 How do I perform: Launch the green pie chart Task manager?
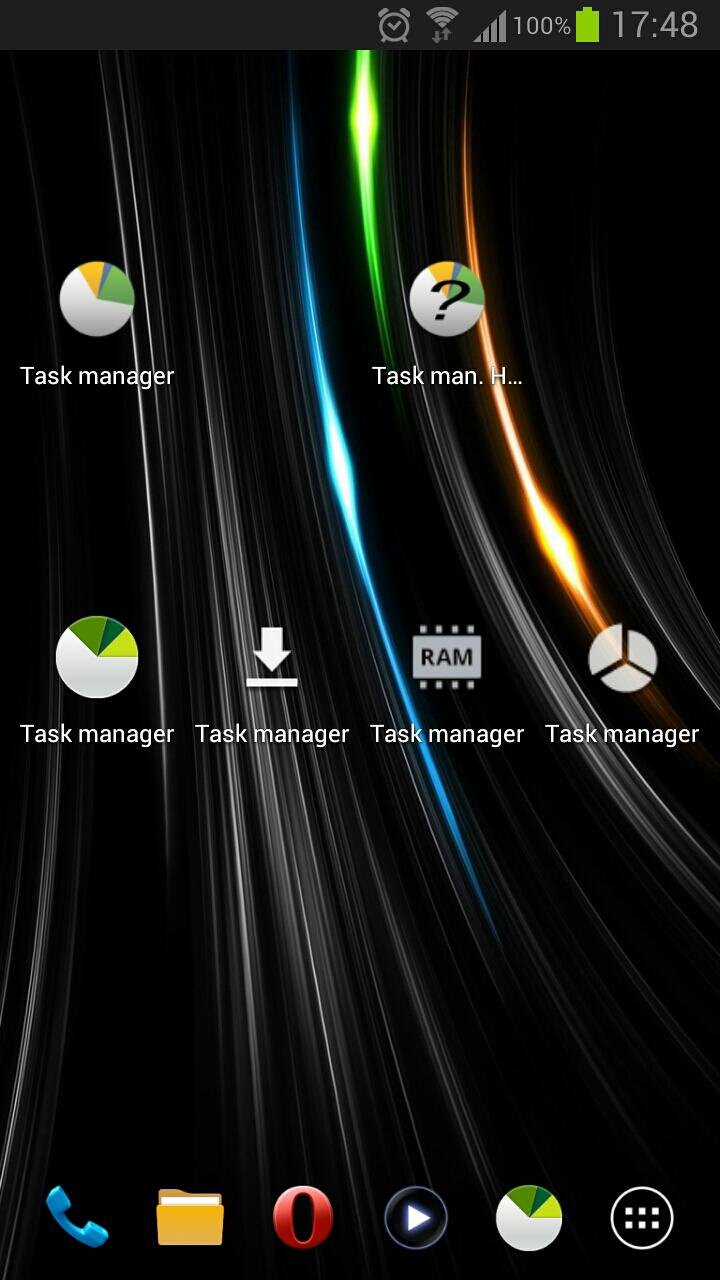pyautogui.click(x=96, y=657)
